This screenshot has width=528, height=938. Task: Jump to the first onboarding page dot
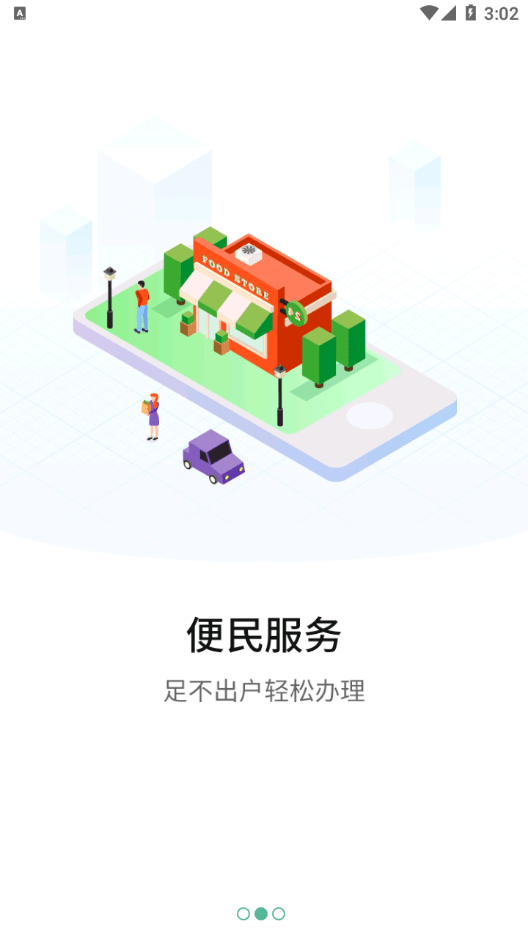pyautogui.click(x=243, y=913)
